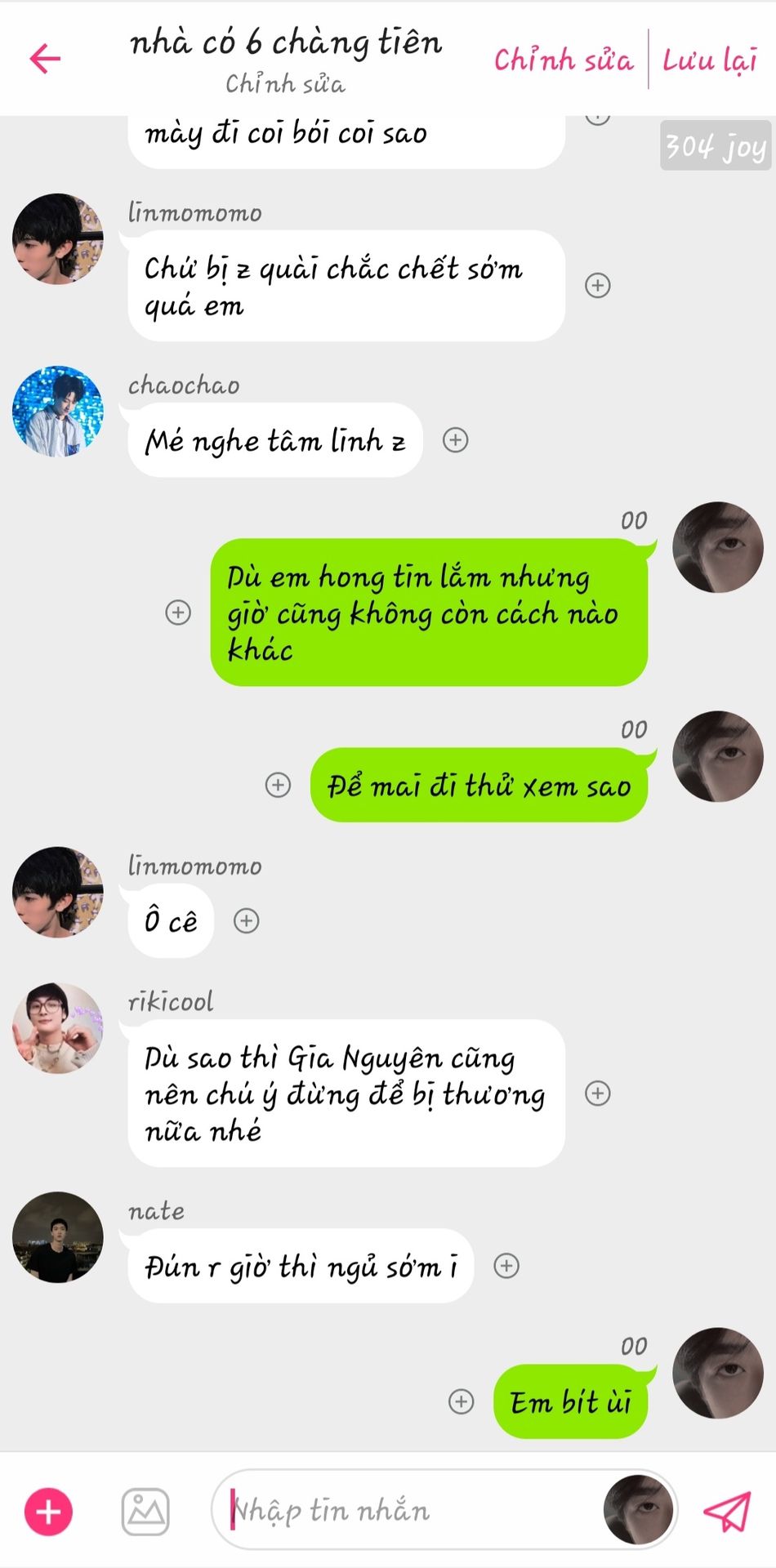776x1568 pixels.
Task: Save the chat with 'Lưu lại'
Action: (x=709, y=60)
